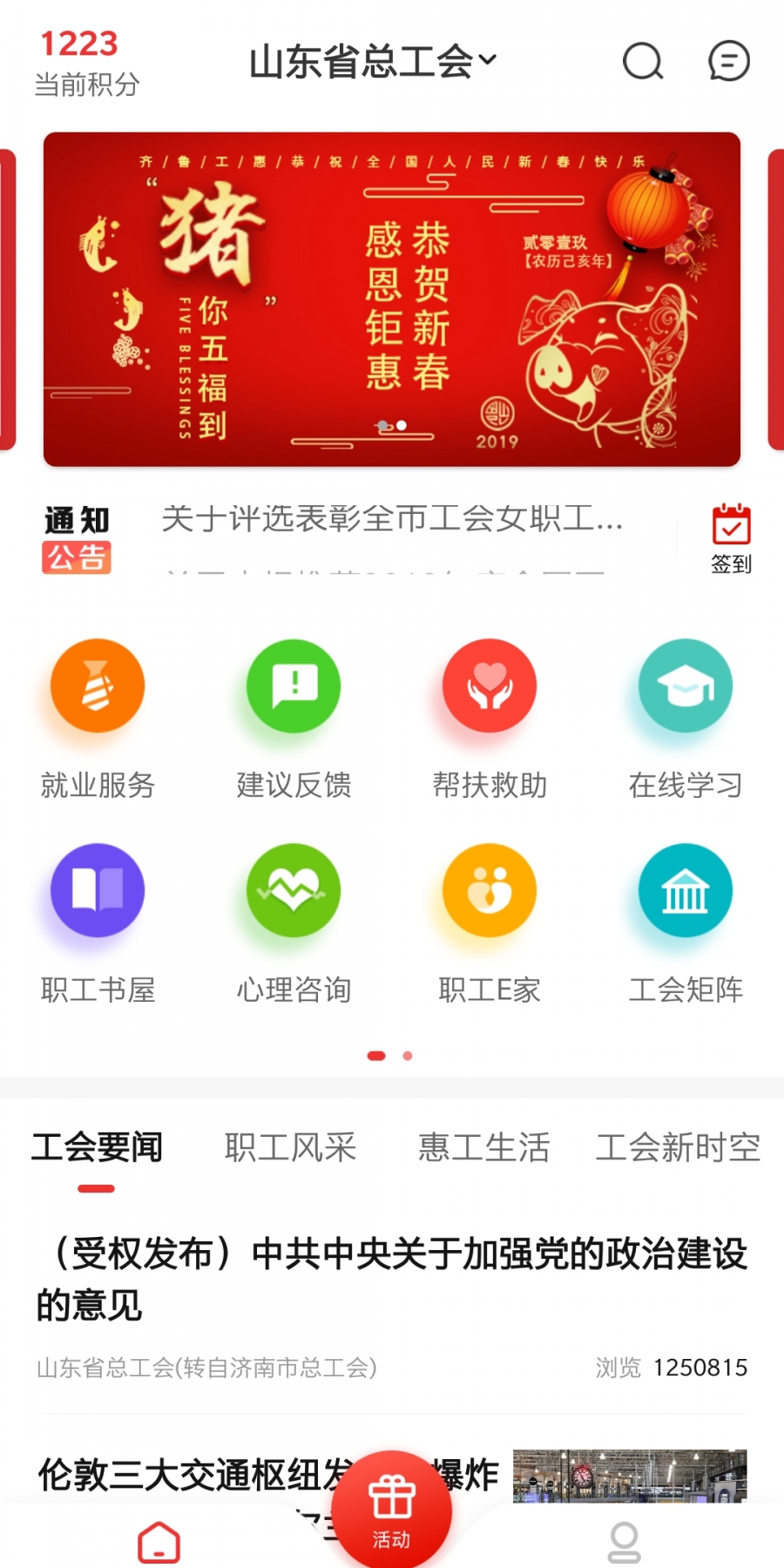Switch to 工会新时空 tab
Screen dimensions: 784x1568
click(678, 1147)
